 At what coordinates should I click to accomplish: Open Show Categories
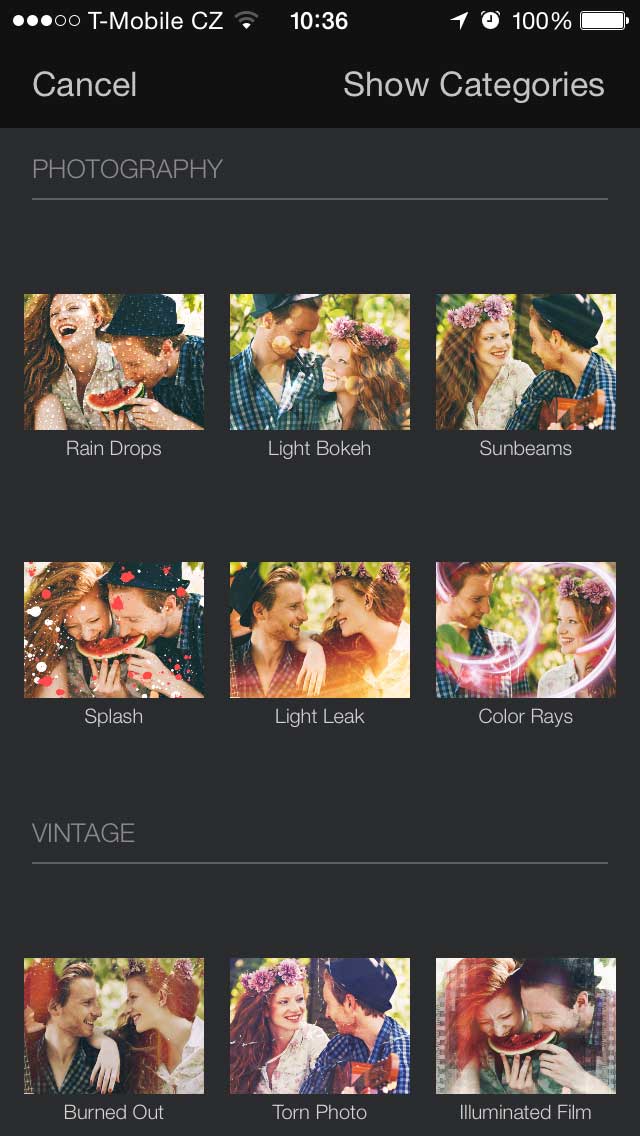(x=473, y=85)
